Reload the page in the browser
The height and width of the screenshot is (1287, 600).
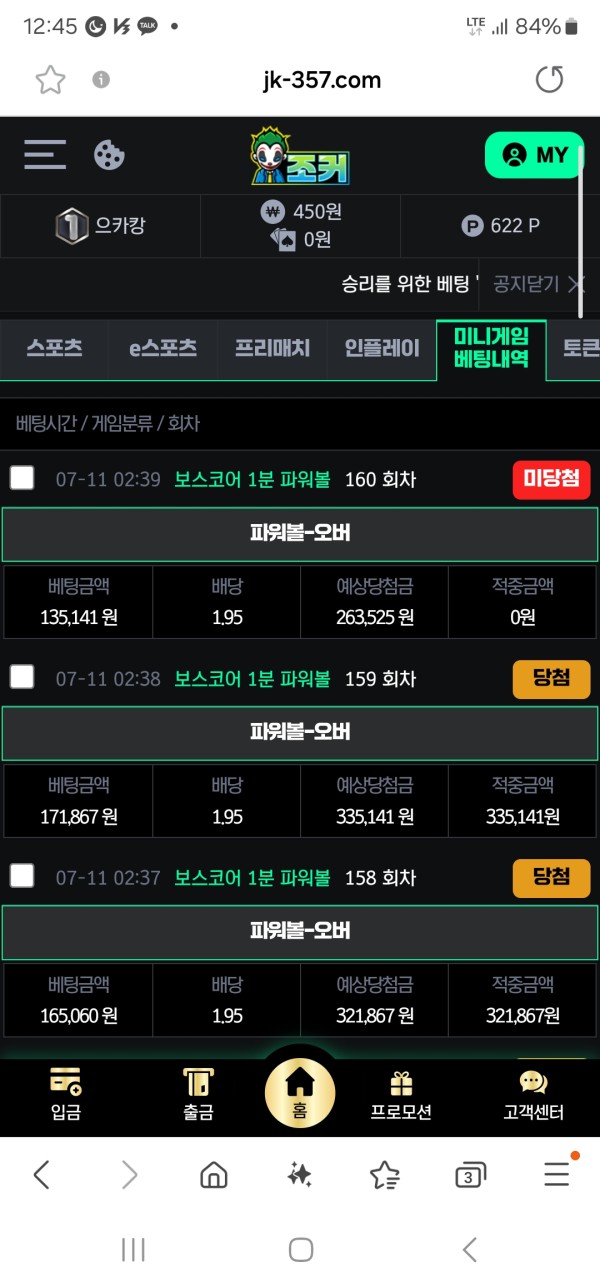click(x=549, y=80)
